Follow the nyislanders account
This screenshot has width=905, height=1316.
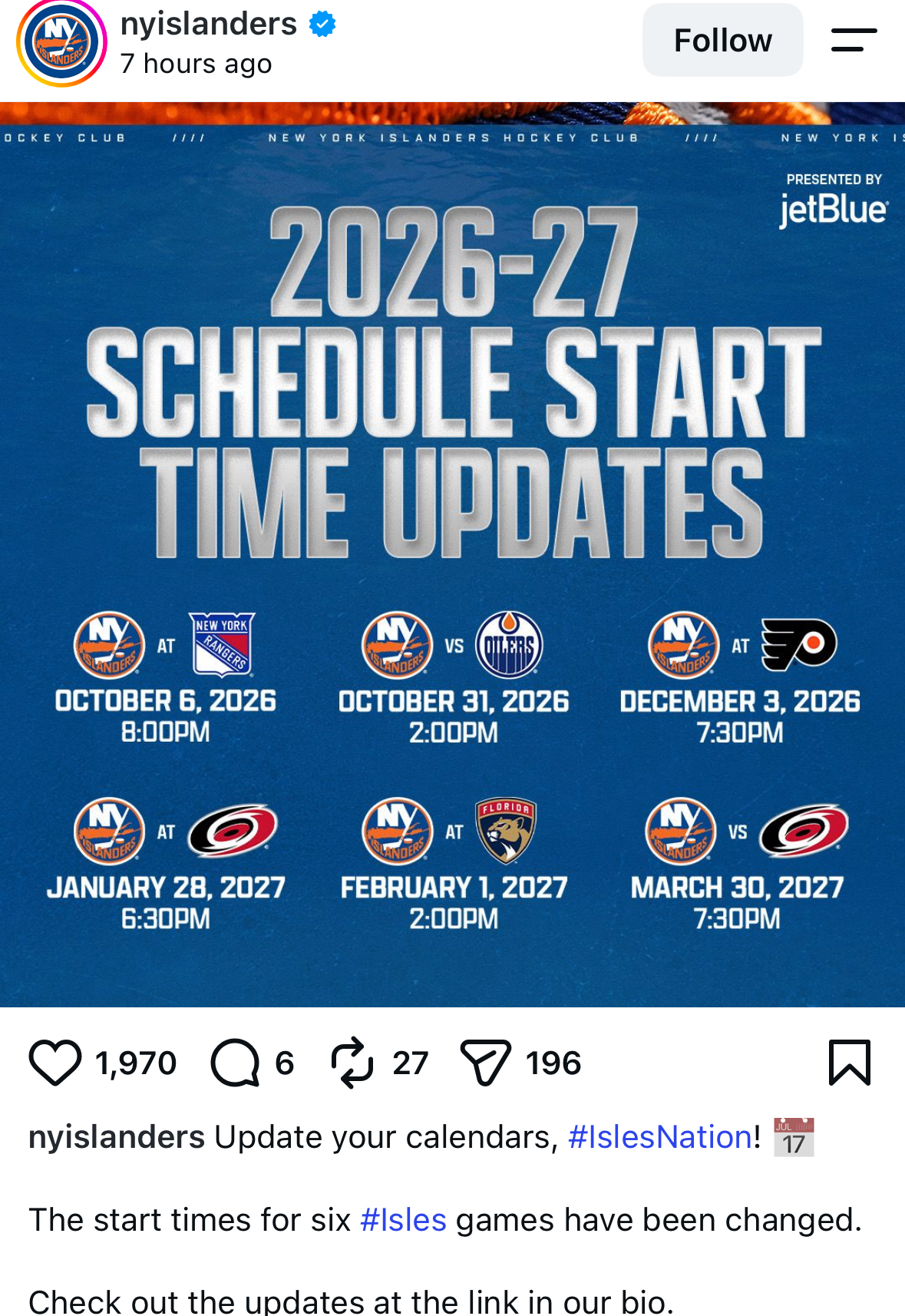click(722, 40)
